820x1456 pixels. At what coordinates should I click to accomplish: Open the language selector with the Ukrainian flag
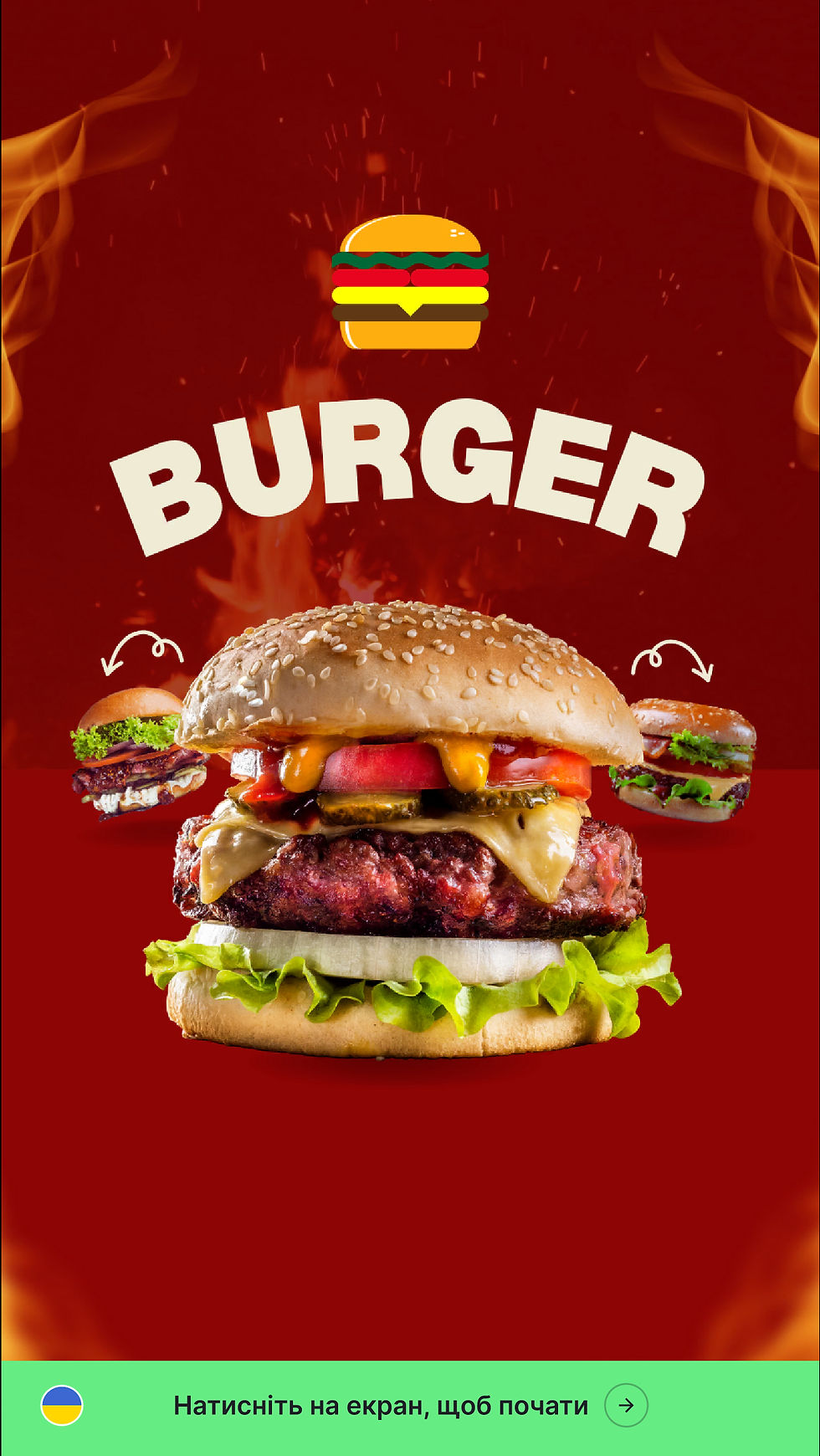[62, 1405]
